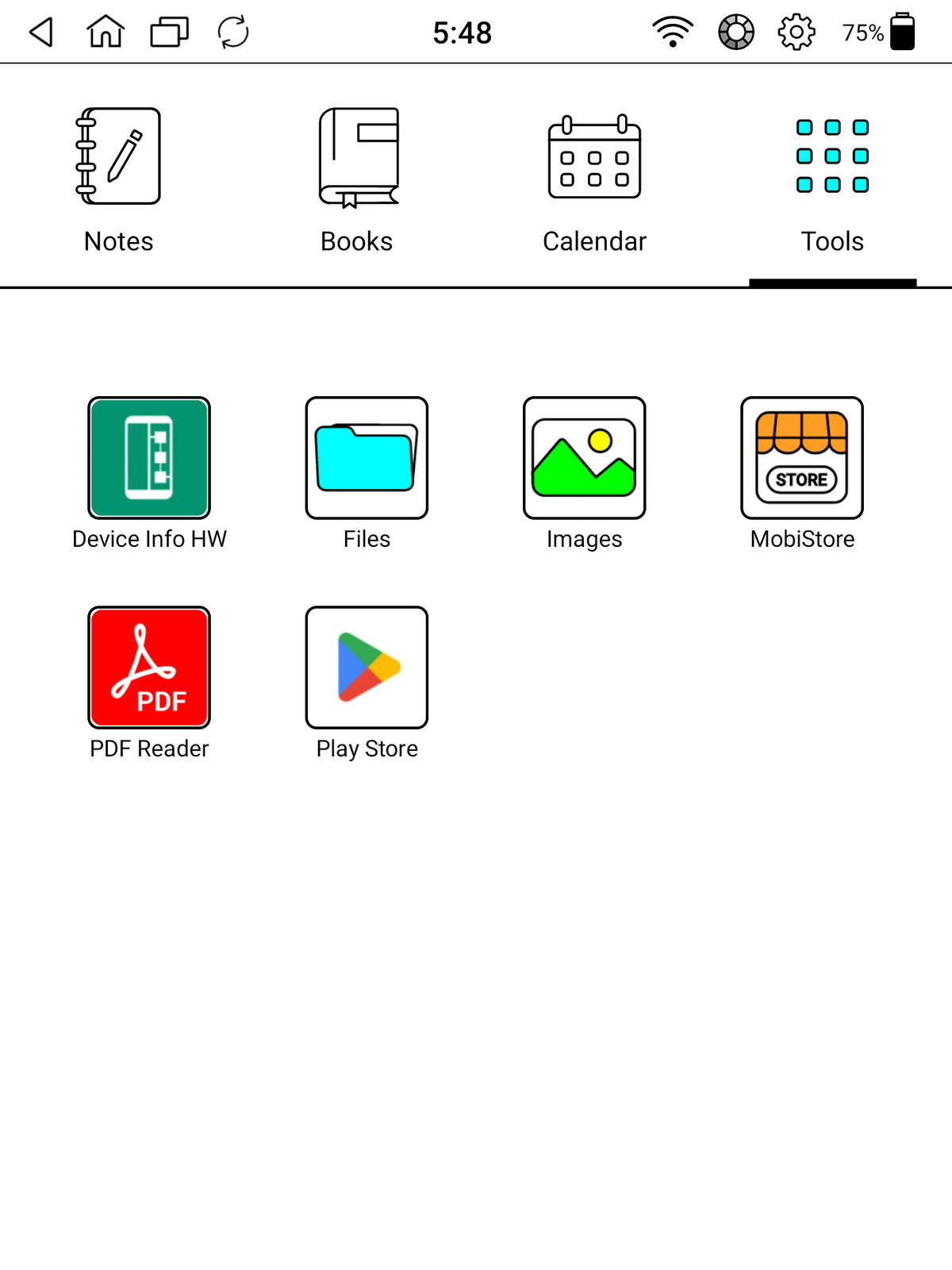Go to the home screen
The height and width of the screenshot is (1270, 952).
coord(106,33)
